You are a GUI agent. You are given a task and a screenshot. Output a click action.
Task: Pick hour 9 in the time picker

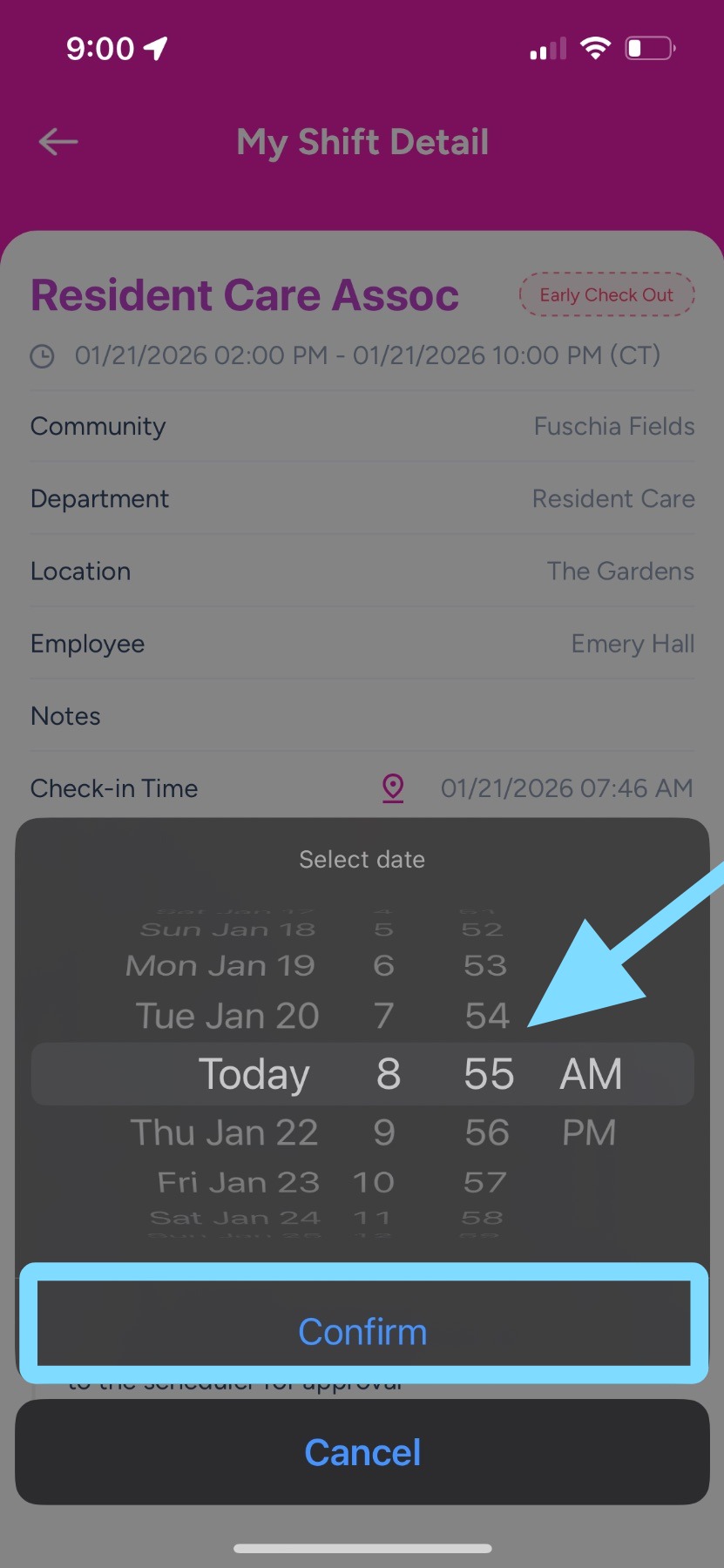(384, 1132)
